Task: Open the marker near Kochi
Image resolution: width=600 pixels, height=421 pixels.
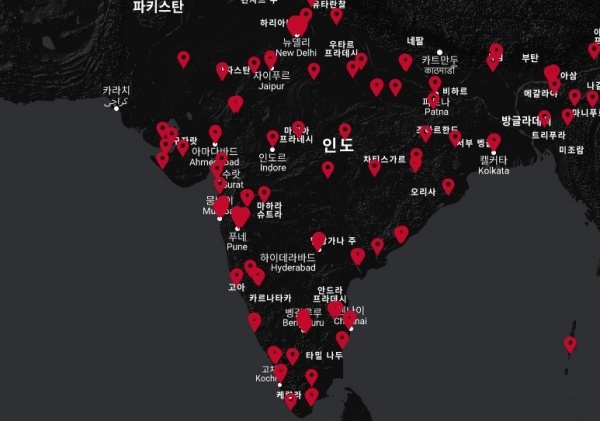Action: pyautogui.click(x=280, y=372)
